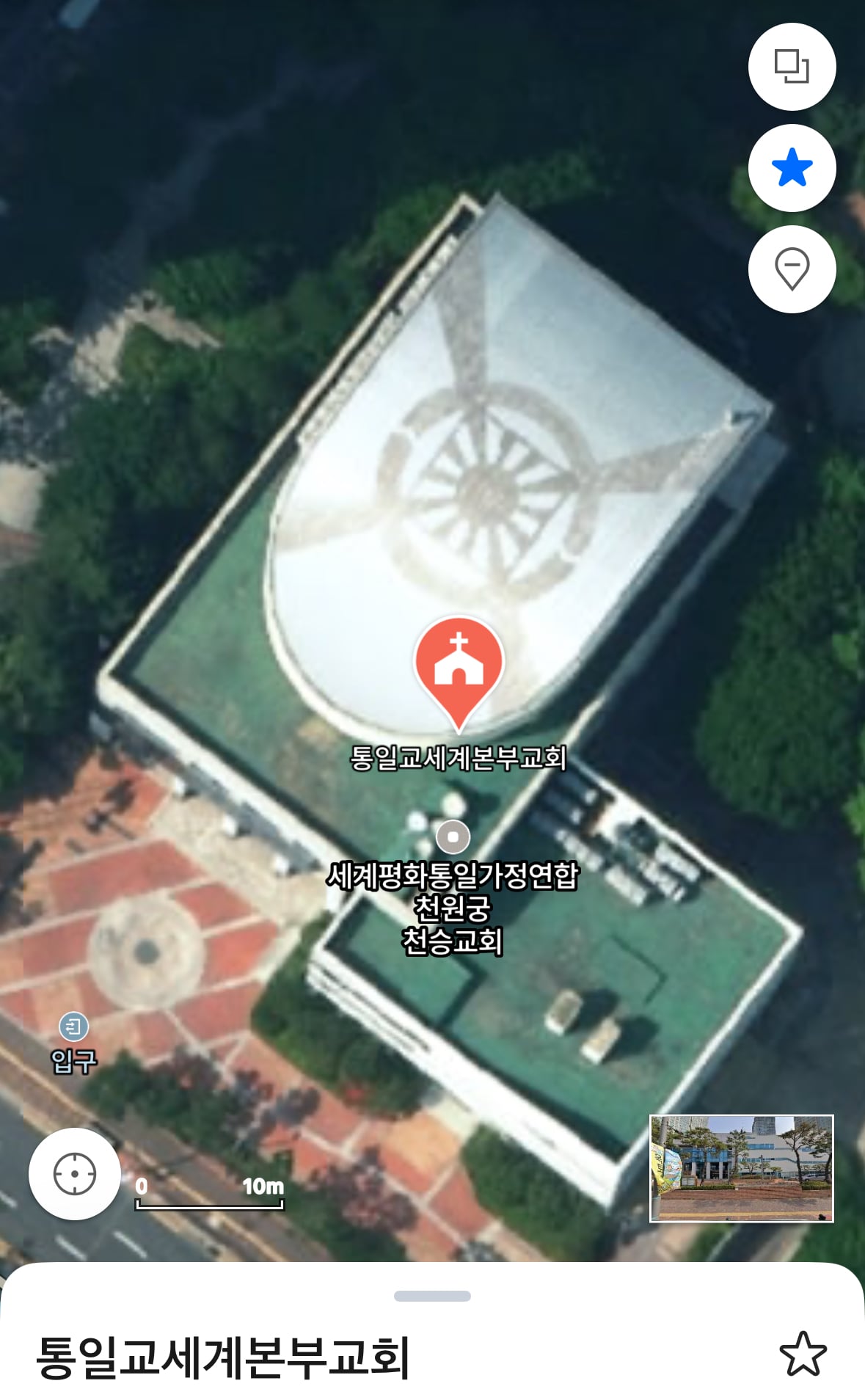Open the map layers button
Viewport: 865px width, 1400px height.
(792, 67)
